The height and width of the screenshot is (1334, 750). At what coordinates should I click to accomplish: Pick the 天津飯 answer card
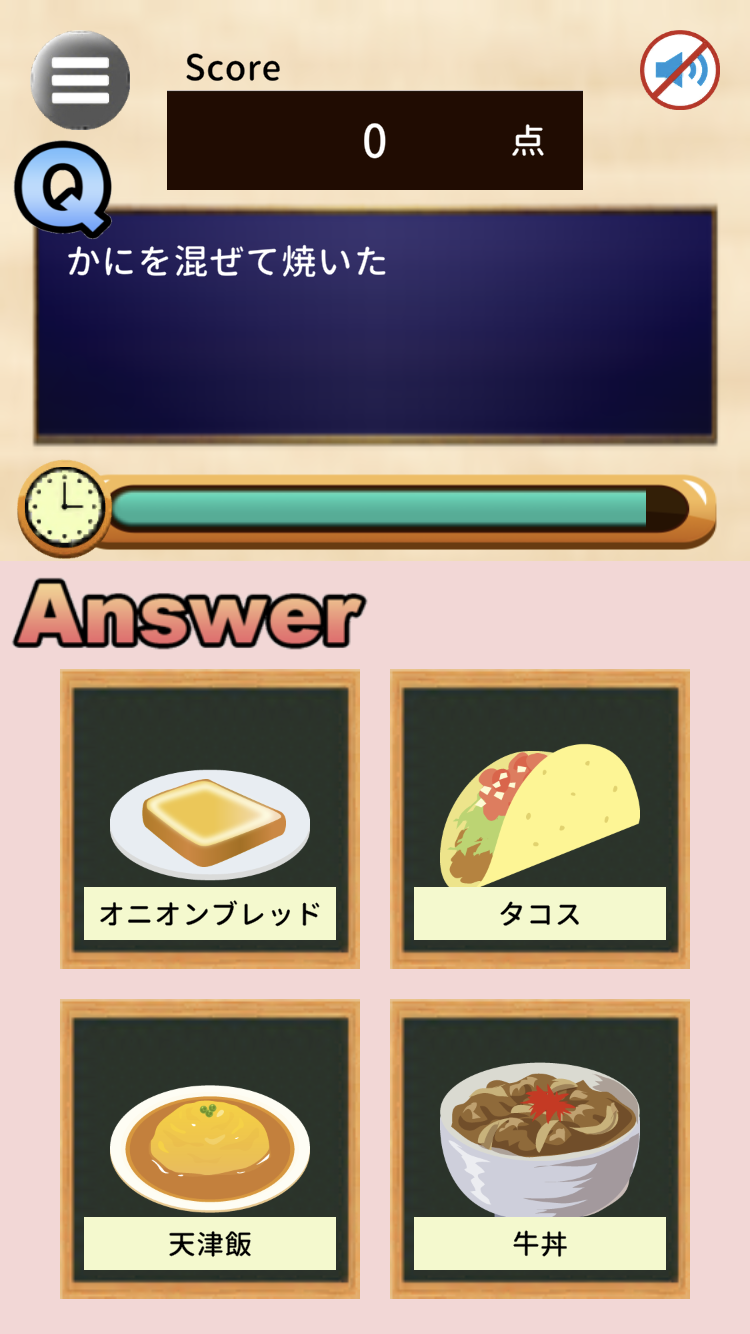pyautogui.click(x=210, y=1149)
